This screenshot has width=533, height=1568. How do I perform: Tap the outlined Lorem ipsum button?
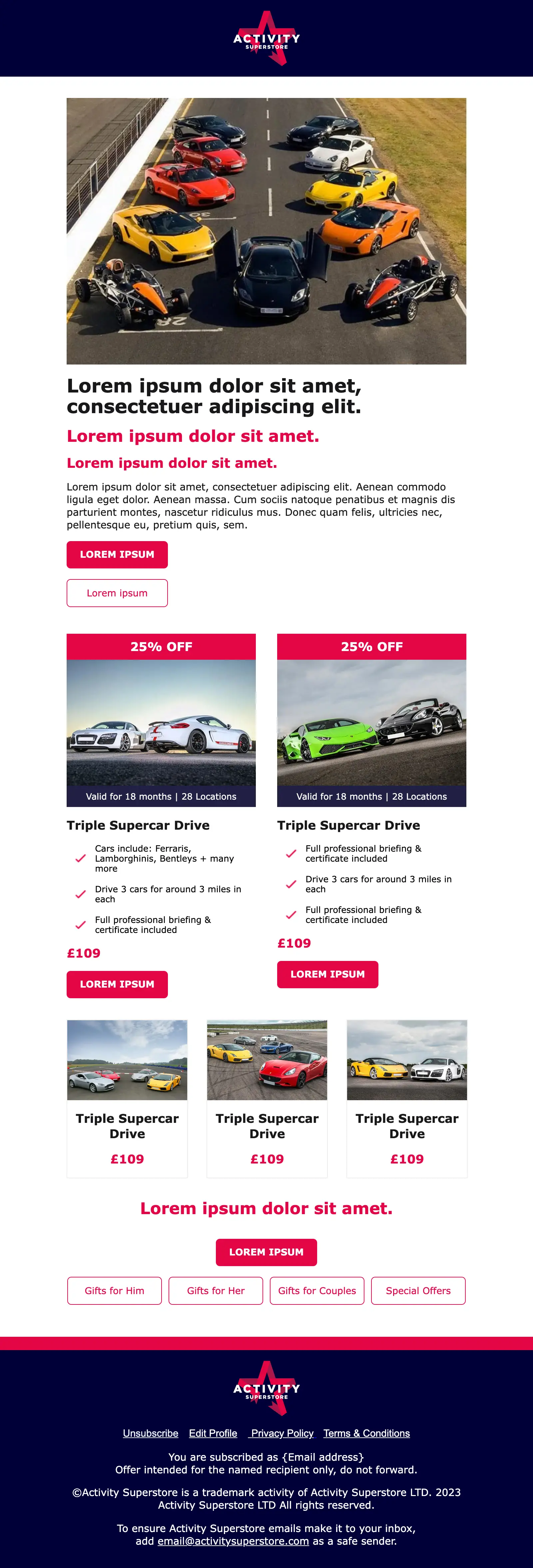click(117, 593)
